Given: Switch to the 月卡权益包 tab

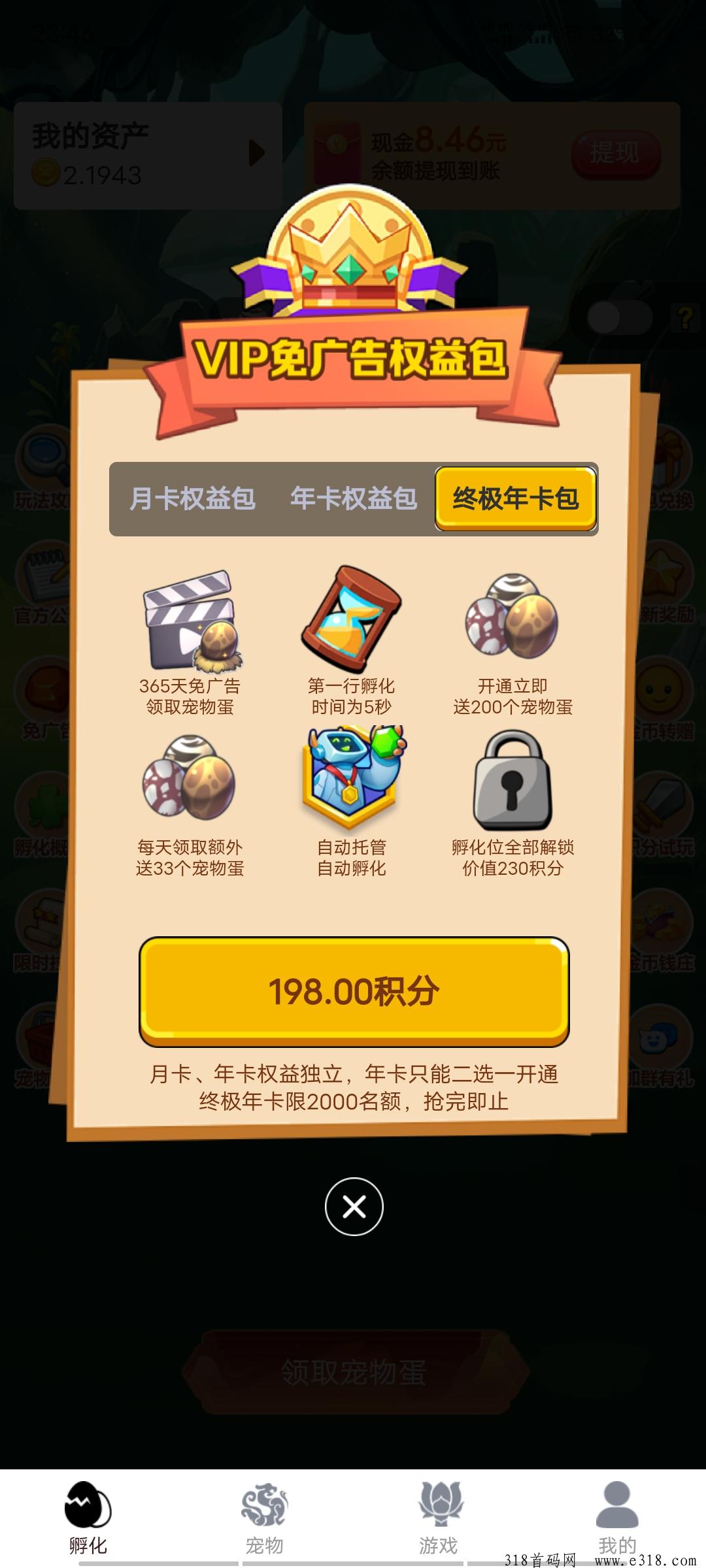Looking at the screenshot, I should coord(192,498).
